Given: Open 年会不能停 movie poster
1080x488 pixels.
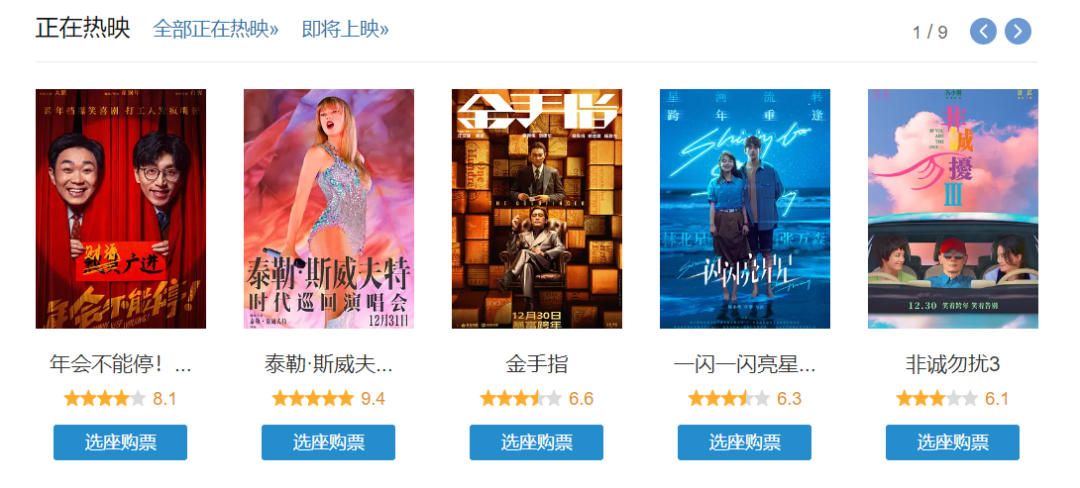Looking at the screenshot, I should [x=121, y=208].
